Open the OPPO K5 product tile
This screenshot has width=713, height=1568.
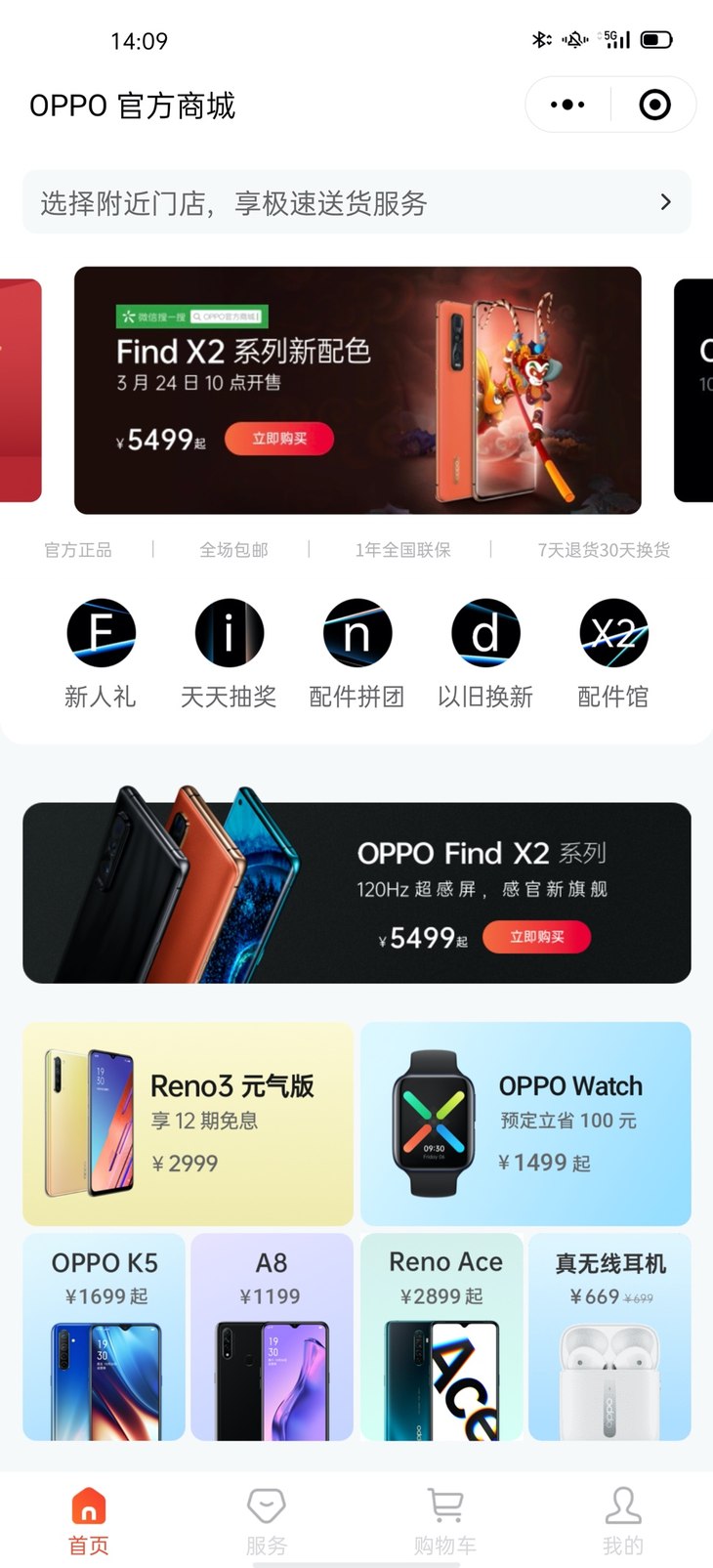pyautogui.click(x=105, y=1336)
